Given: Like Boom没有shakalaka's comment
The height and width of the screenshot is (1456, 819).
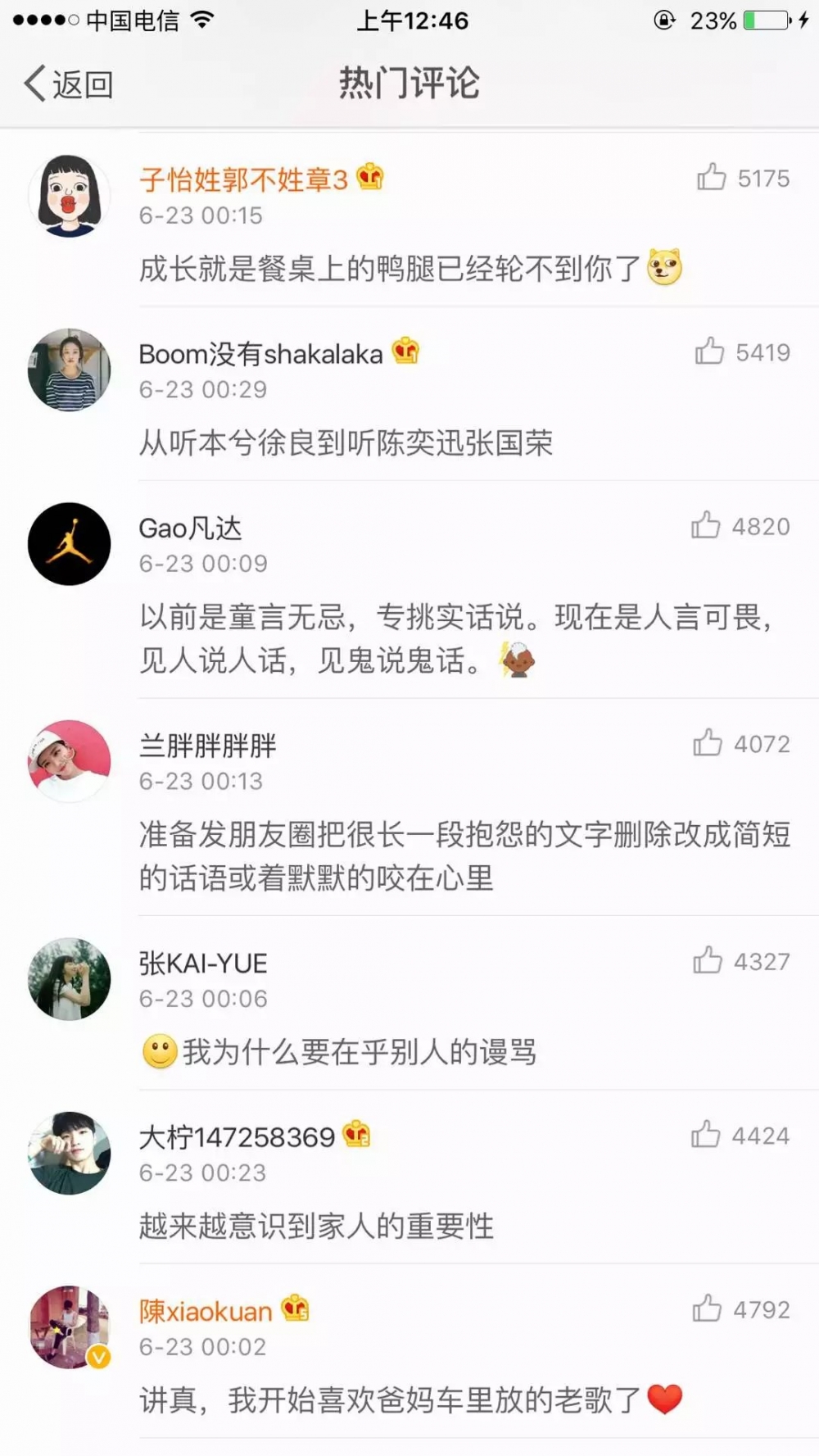Looking at the screenshot, I should click(742, 352).
